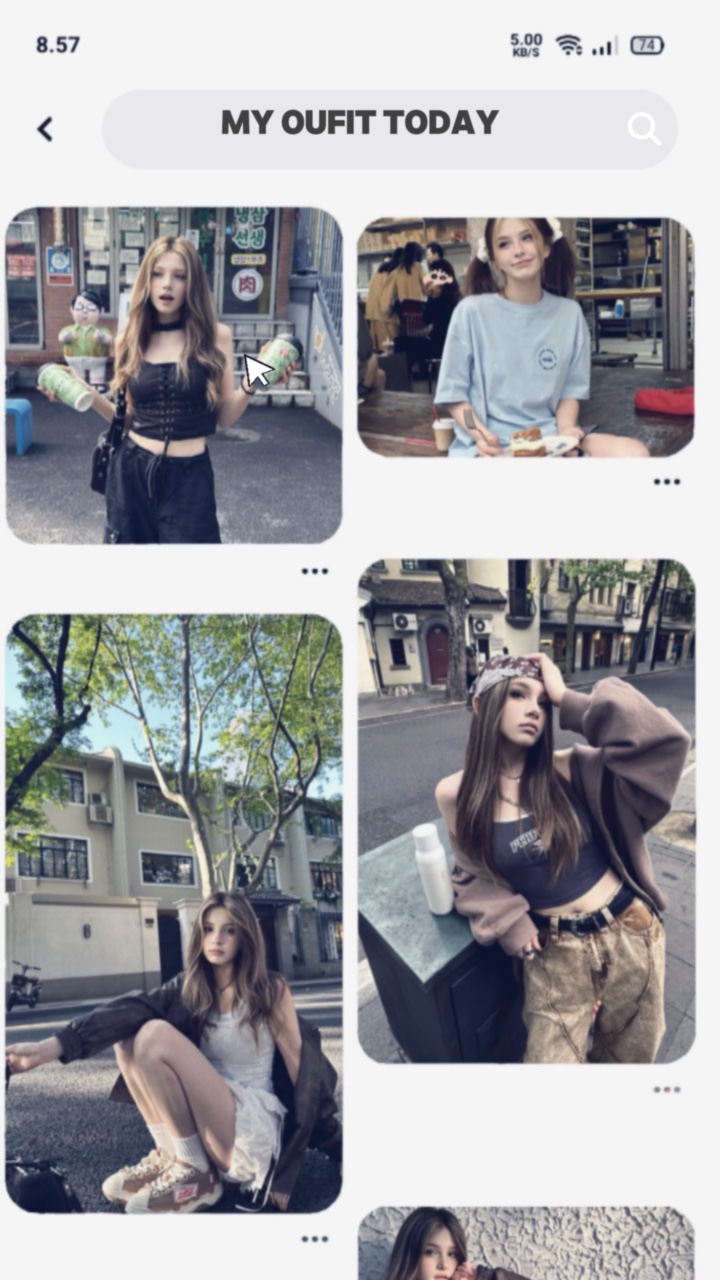This screenshot has height=1280, width=720.
Task: Go back using the top-left arrow
Action: (45, 129)
